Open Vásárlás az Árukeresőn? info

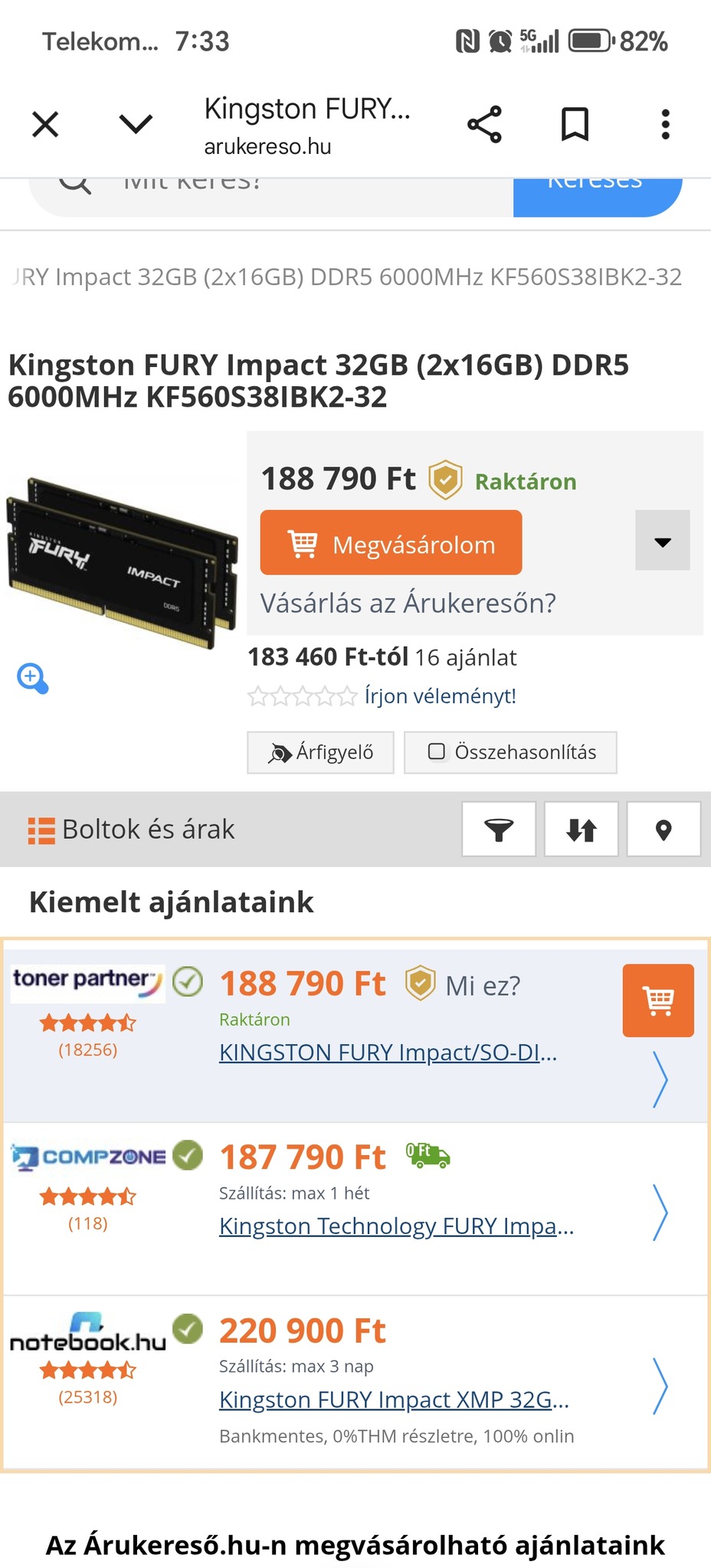(x=408, y=604)
